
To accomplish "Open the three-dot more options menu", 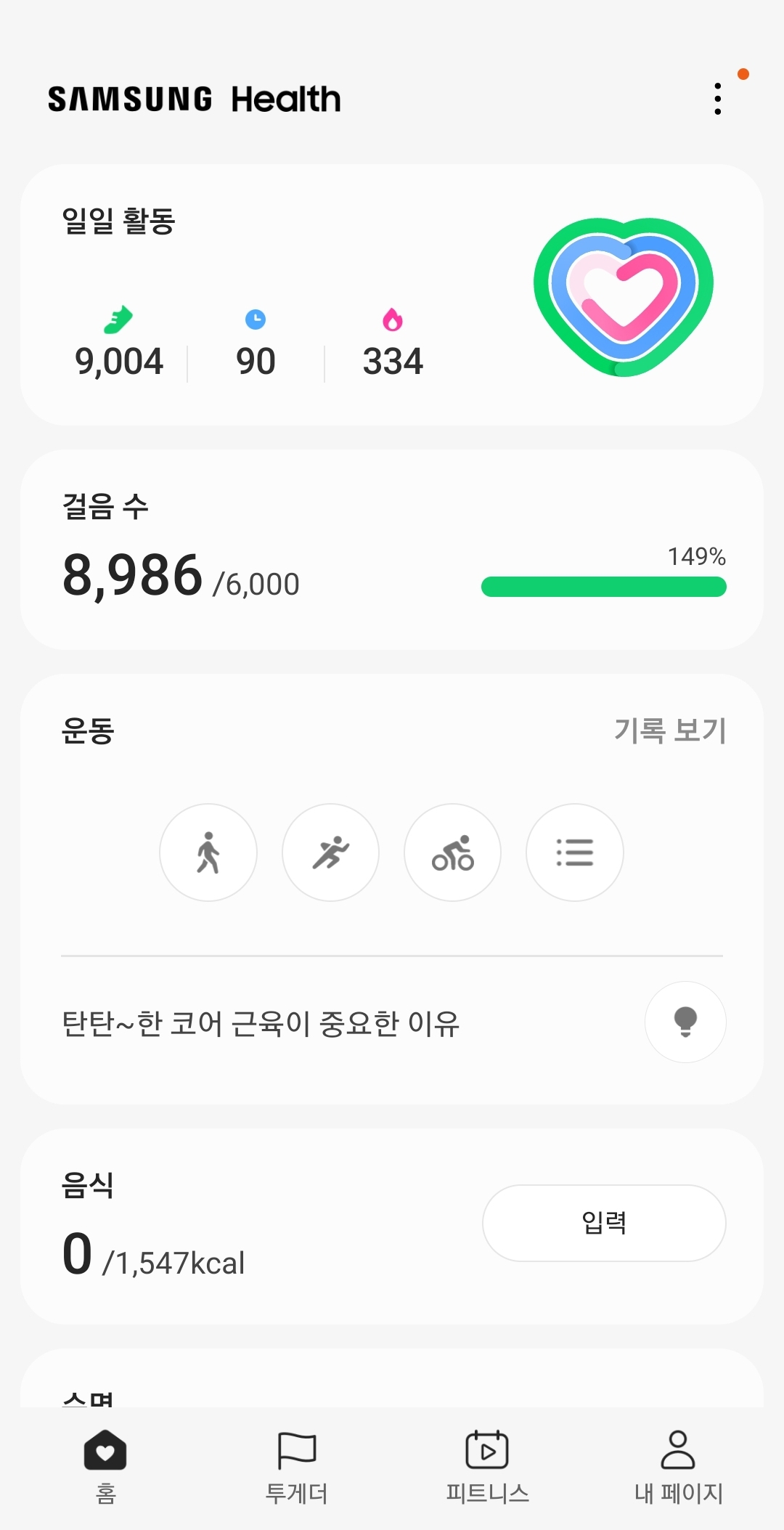I will 717,99.
